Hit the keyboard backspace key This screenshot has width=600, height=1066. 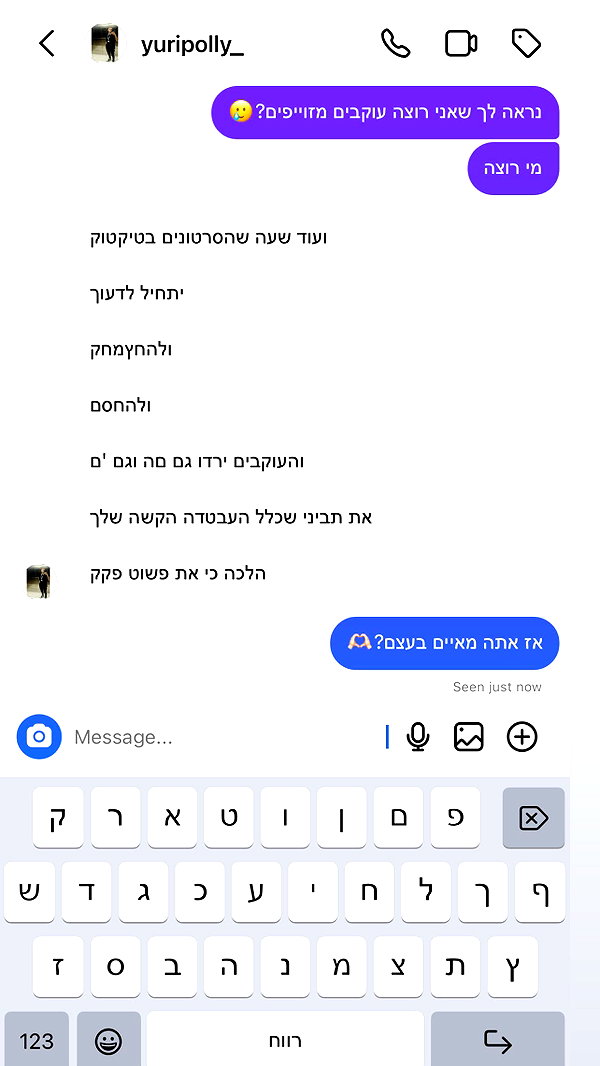533,818
